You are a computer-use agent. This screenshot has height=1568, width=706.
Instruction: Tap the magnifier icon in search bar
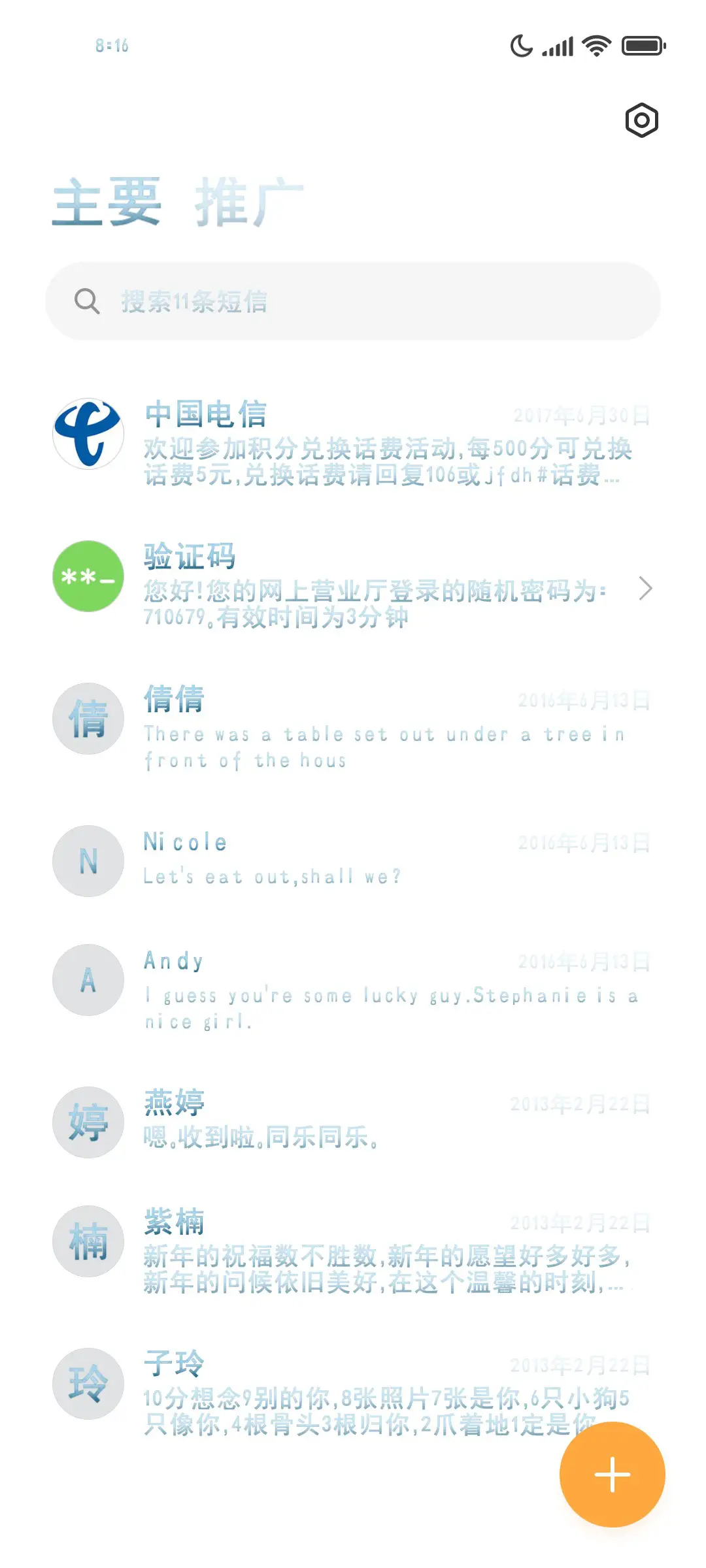(x=88, y=302)
